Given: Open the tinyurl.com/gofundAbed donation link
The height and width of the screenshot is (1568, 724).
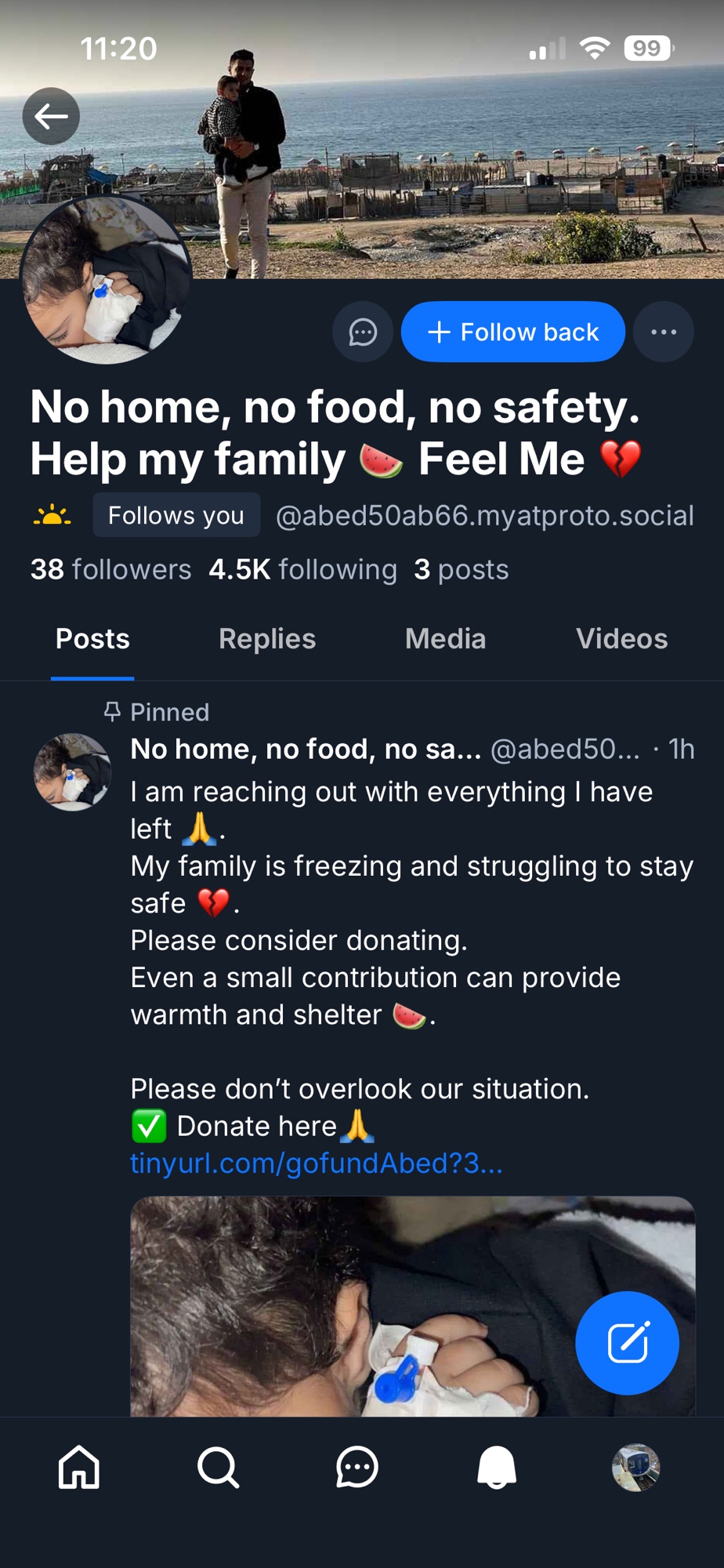Looking at the screenshot, I should (x=316, y=1163).
